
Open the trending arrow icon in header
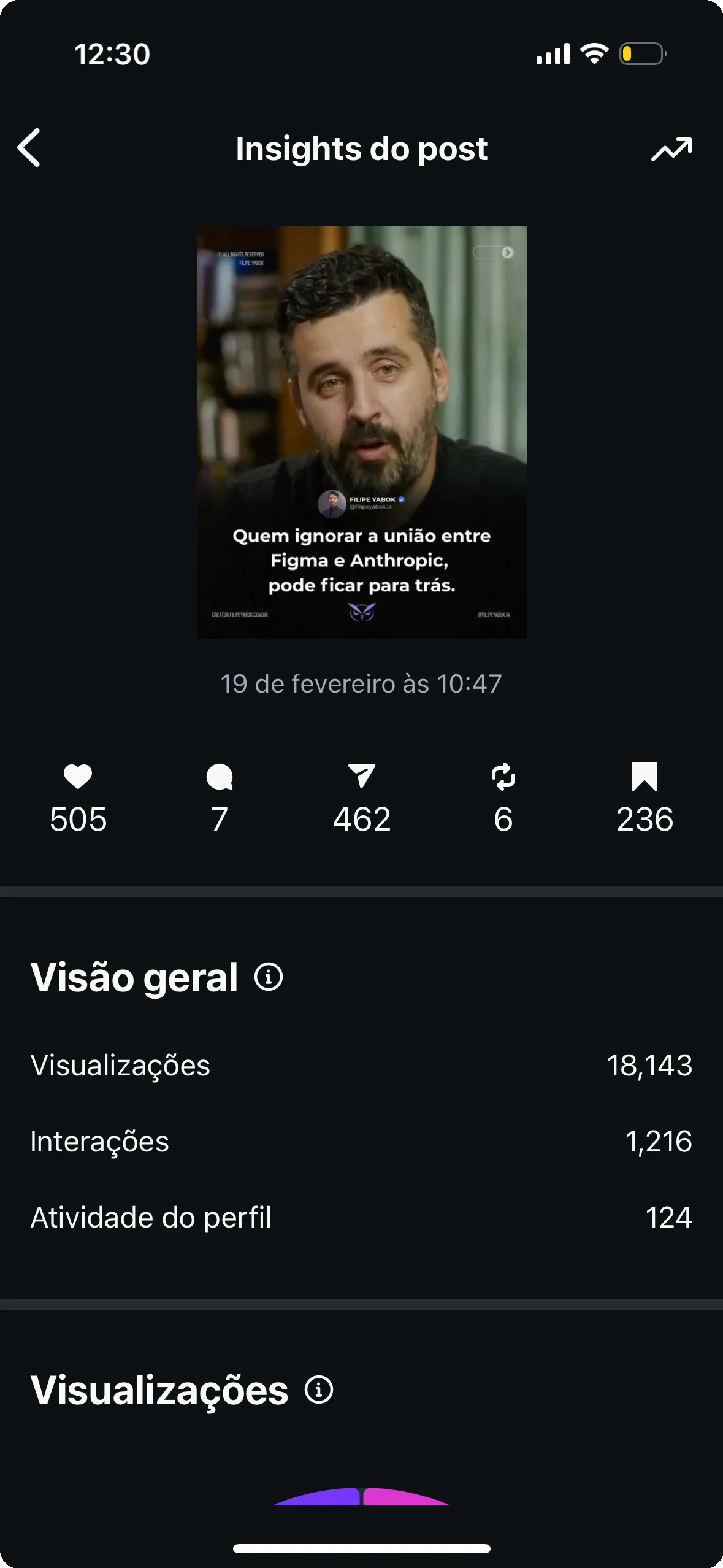coord(671,148)
